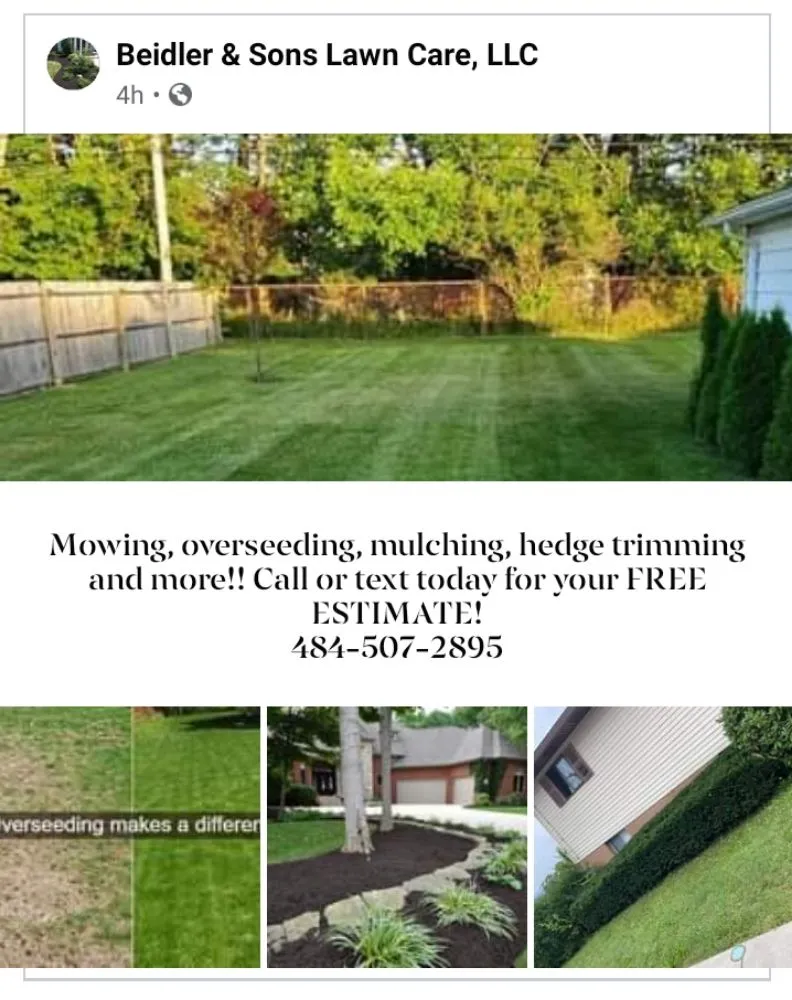Click the phone number 484-507-2895
792x1000 pixels.
tap(396, 649)
